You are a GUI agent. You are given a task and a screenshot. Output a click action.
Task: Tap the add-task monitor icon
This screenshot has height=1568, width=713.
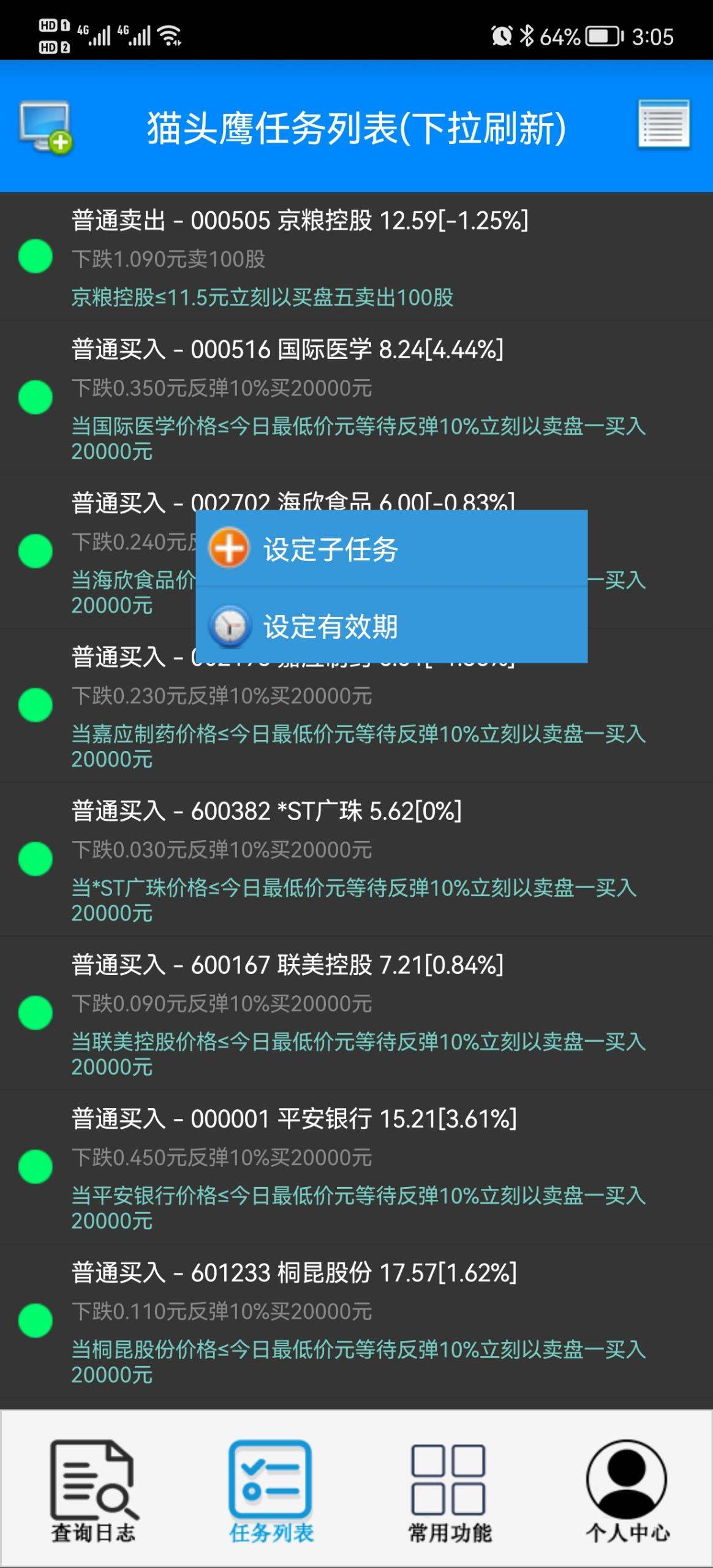pos(46,127)
